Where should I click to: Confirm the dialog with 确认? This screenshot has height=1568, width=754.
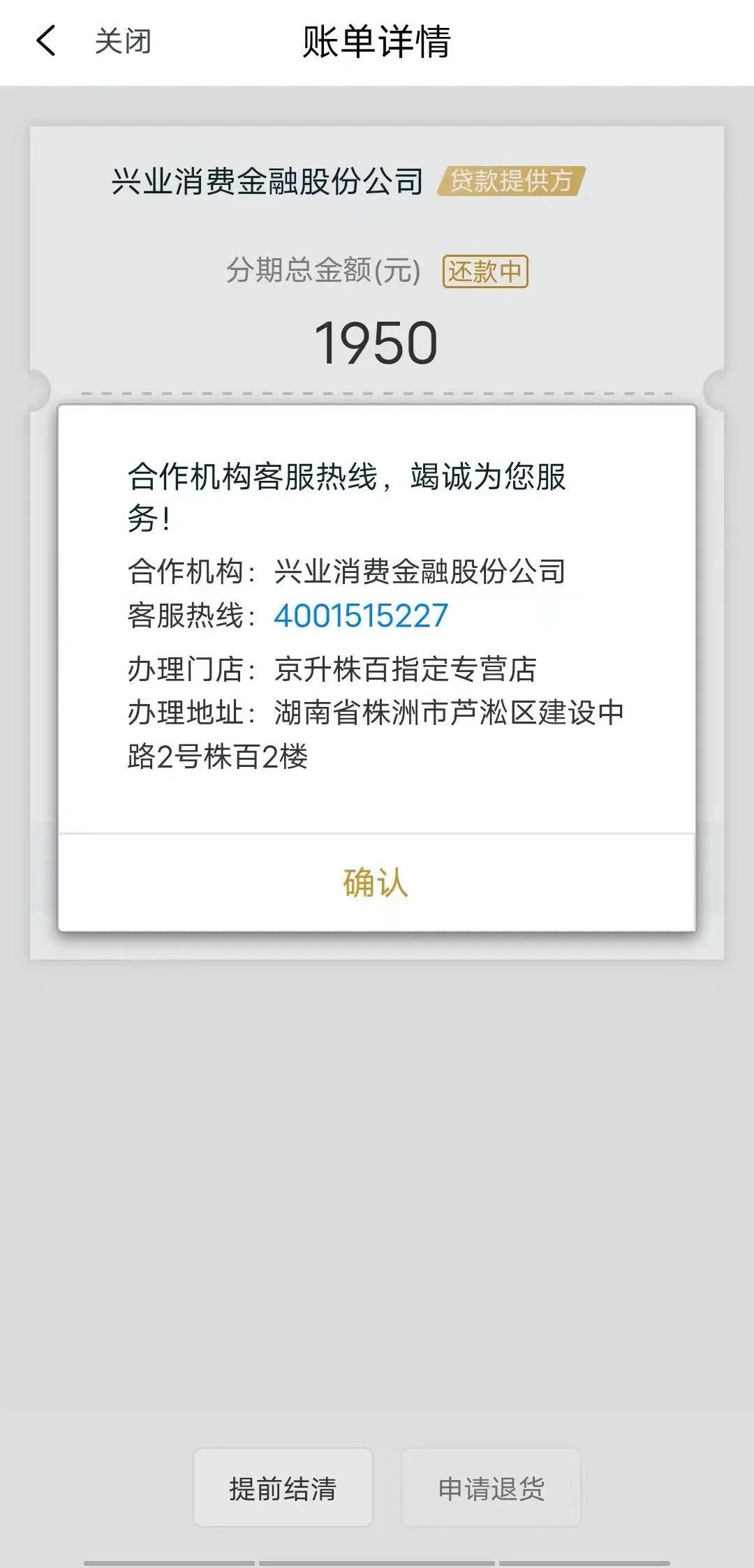377,882
